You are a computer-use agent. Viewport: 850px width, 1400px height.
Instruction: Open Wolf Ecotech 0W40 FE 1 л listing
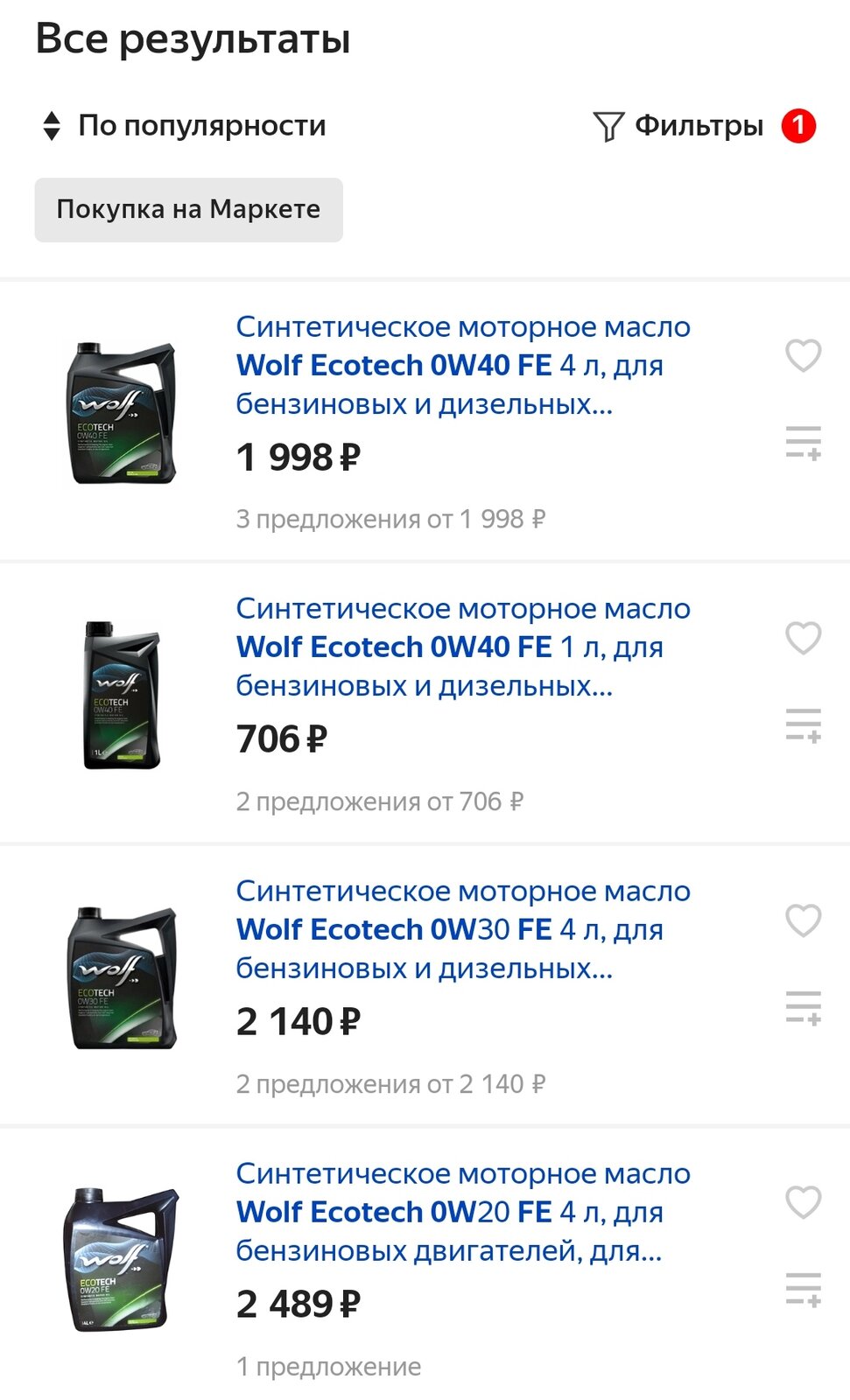[463, 647]
